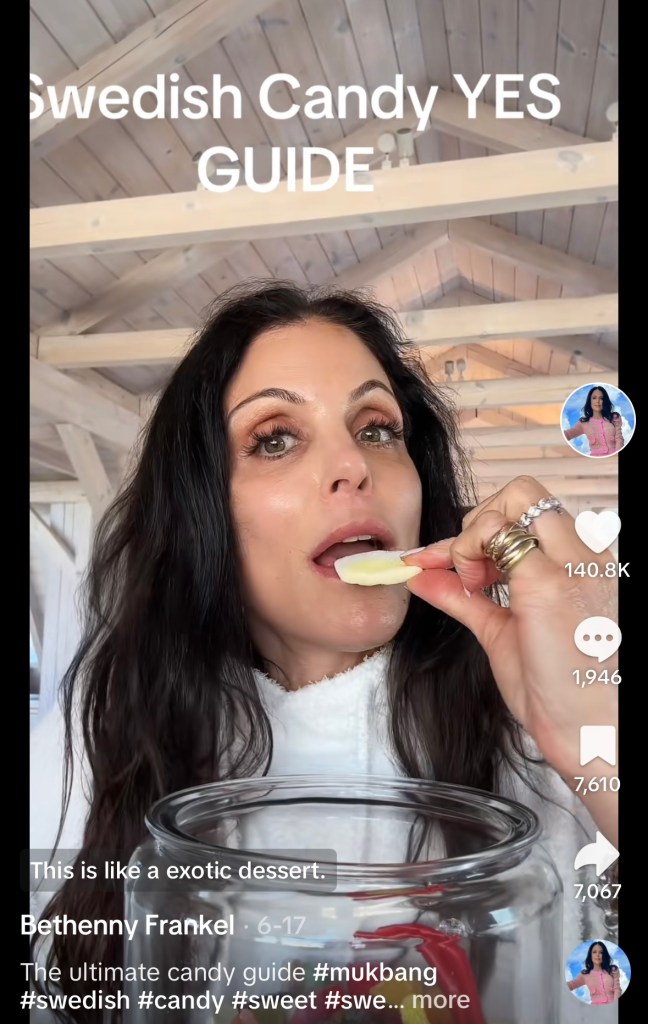The image size is (648, 1024).
Task: Open the creator's profile avatar
Action: tap(597, 420)
